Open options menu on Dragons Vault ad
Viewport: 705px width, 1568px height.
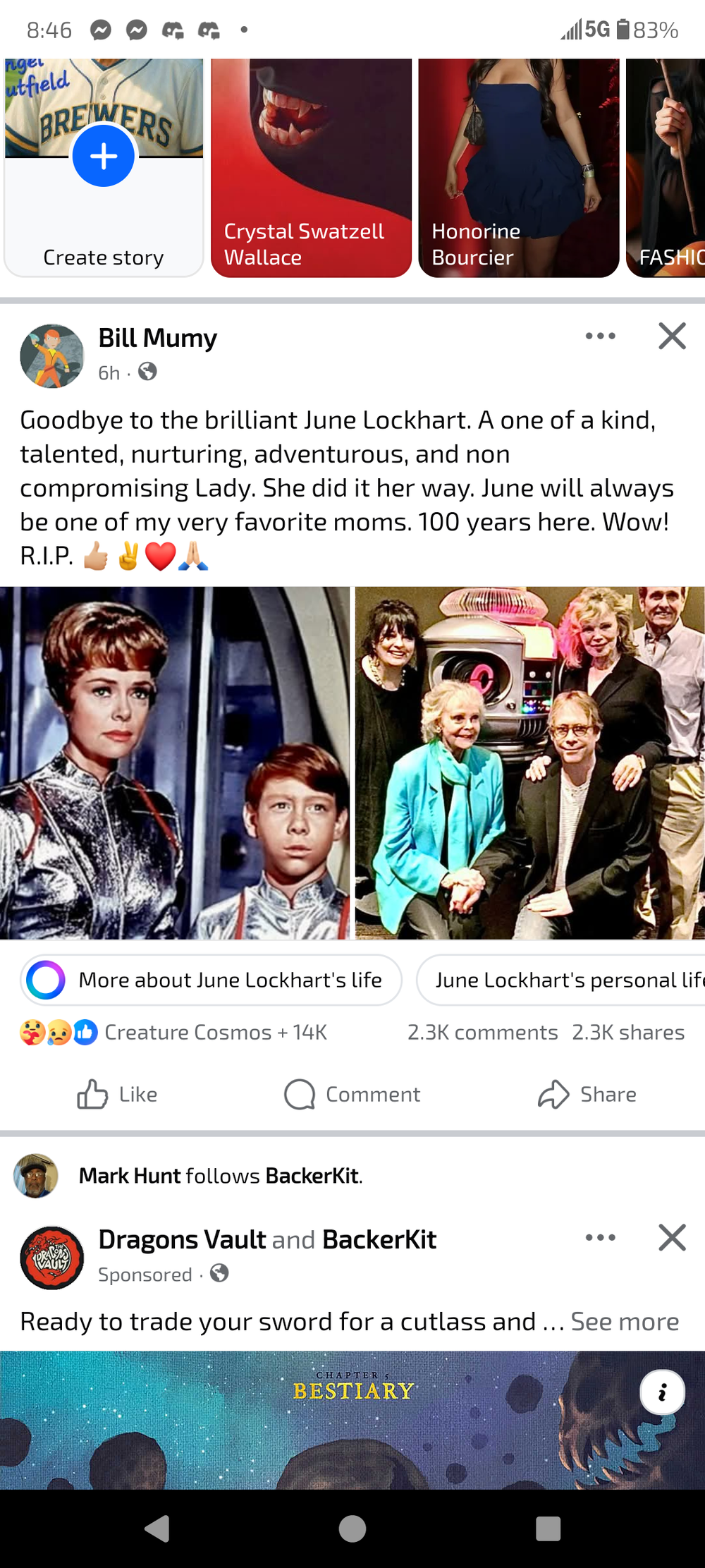(600, 1238)
